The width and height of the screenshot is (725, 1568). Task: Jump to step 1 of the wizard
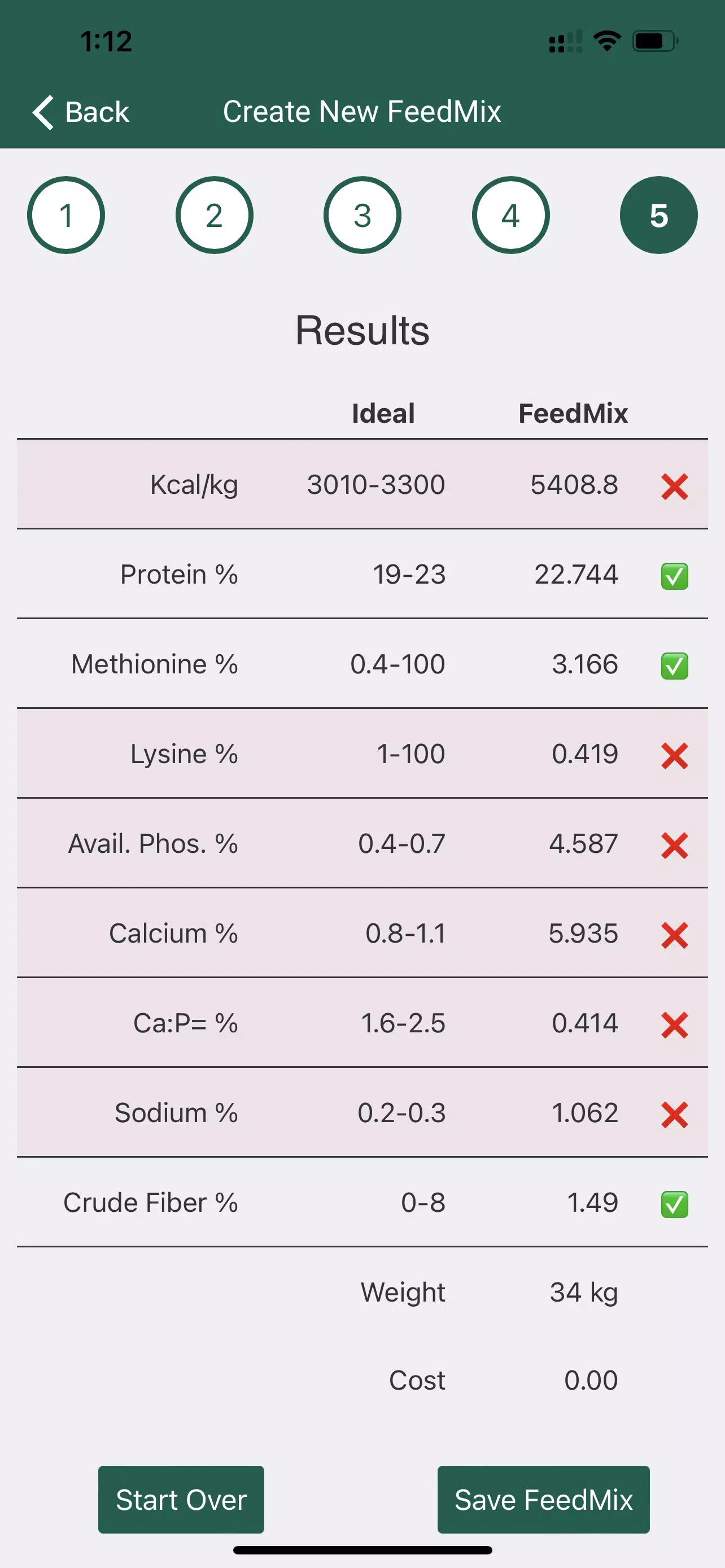pyautogui.click(x=65, y=215)
